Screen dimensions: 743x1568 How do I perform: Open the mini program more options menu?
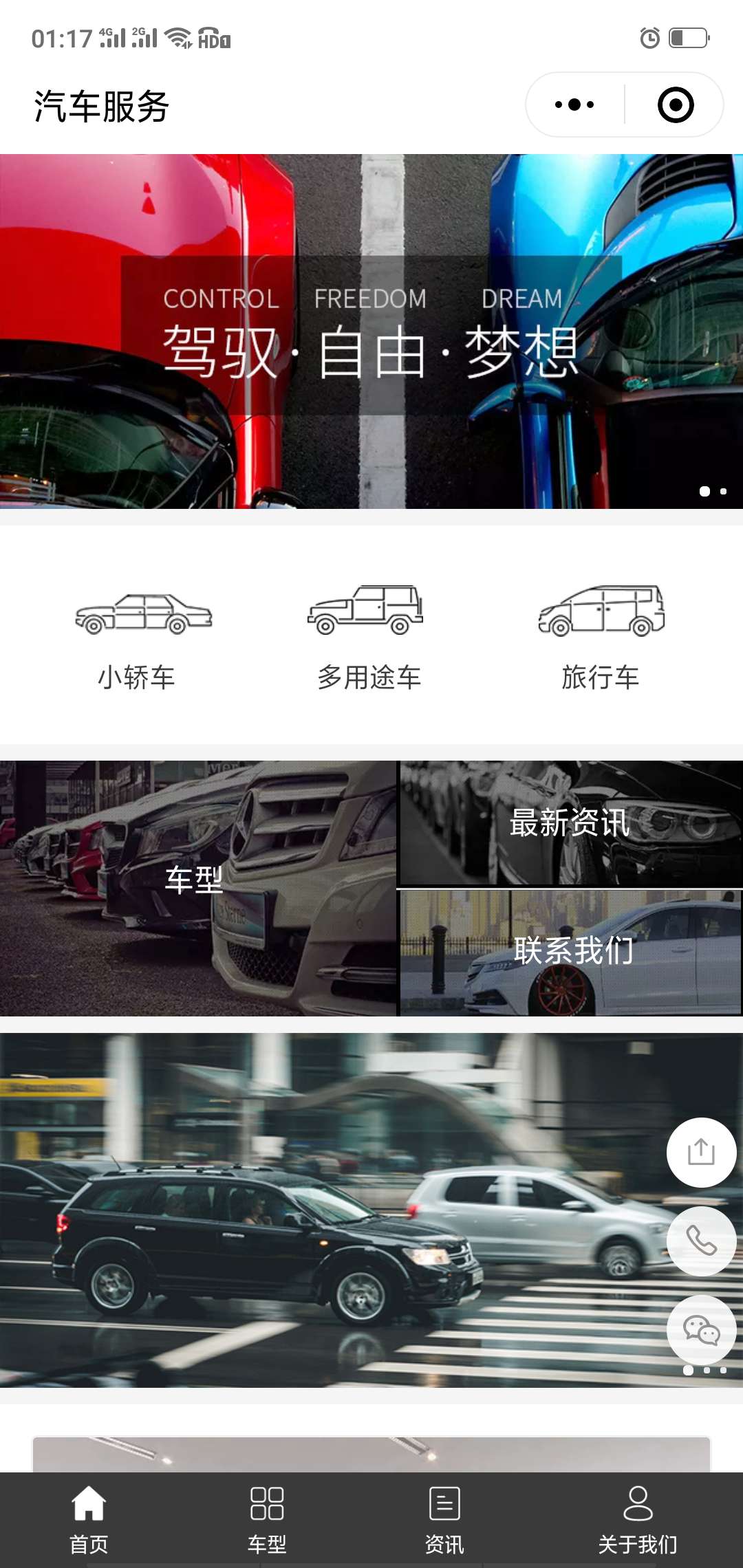(574, 105)
